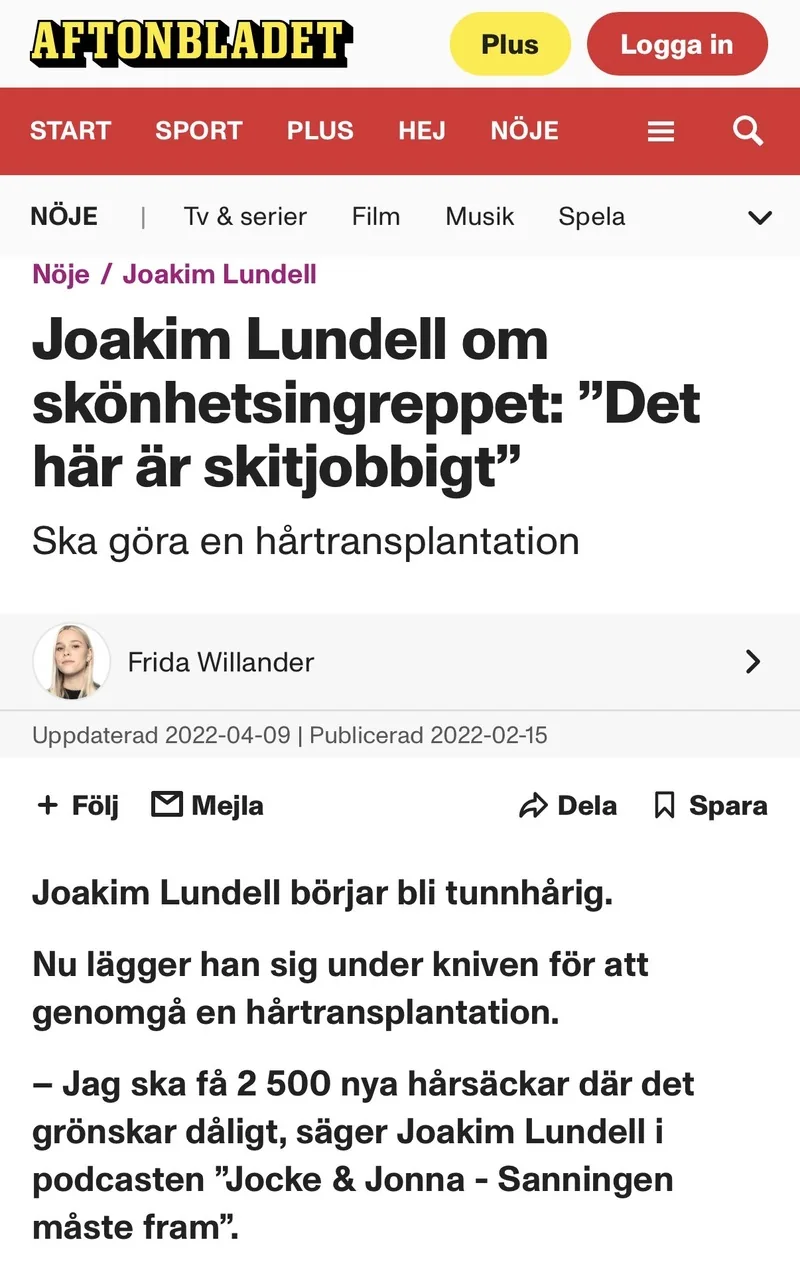Image resolution: width=800 pixels, height=1264 pixels.
Task: Switch to the SPORT section
Action: click(198, 130)
